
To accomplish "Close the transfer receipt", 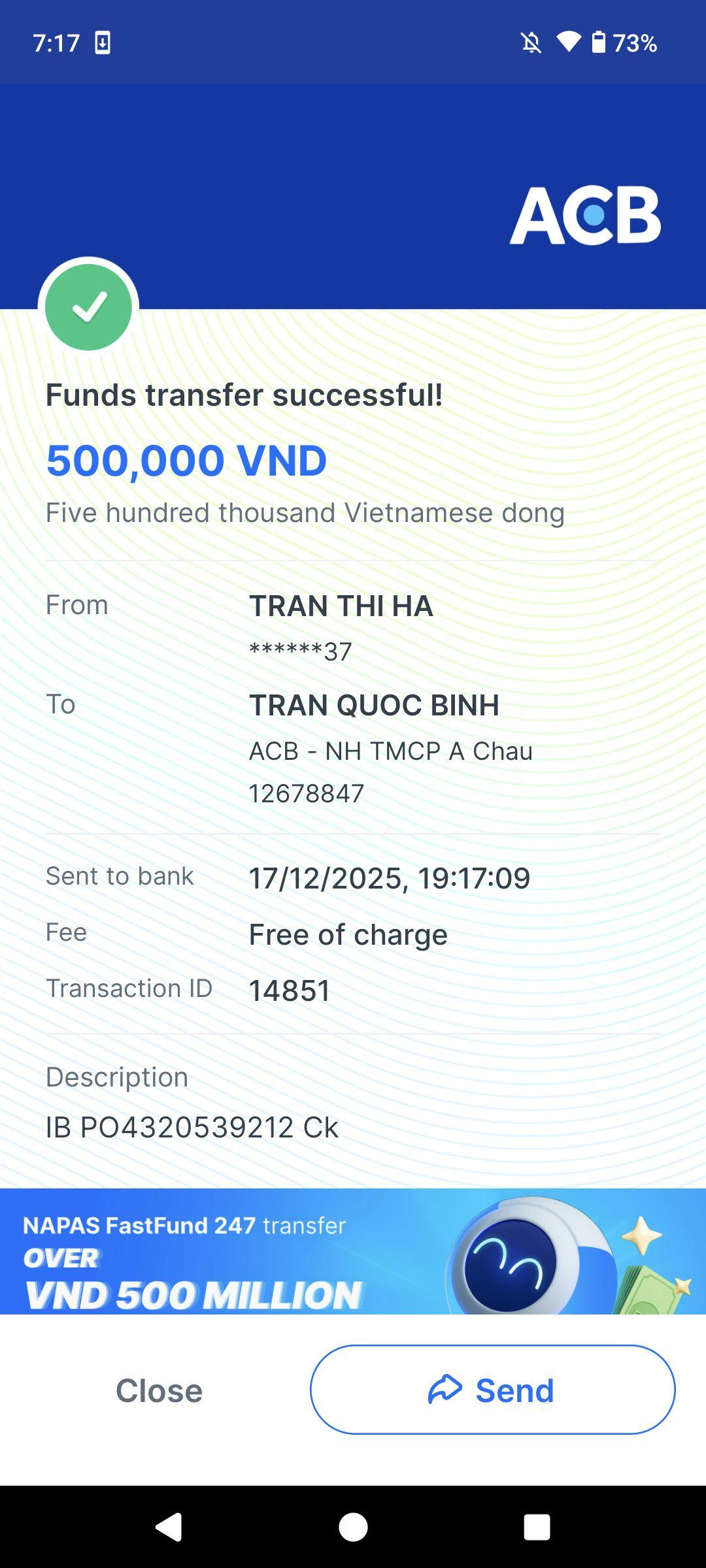I will 159,1390.
